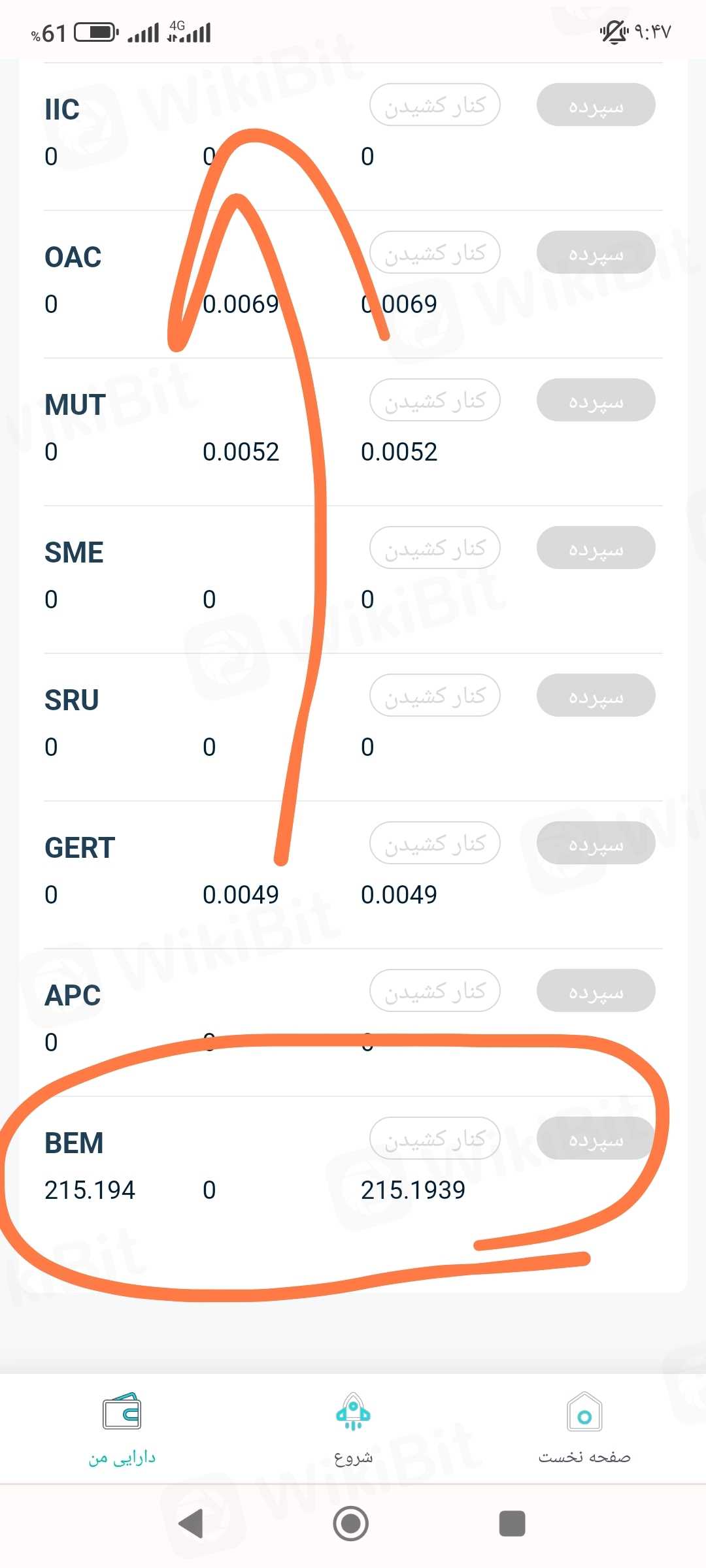The image size is (706, 1568).
Task: Open deposit for the SME coin
Action: tap(596, 547)
